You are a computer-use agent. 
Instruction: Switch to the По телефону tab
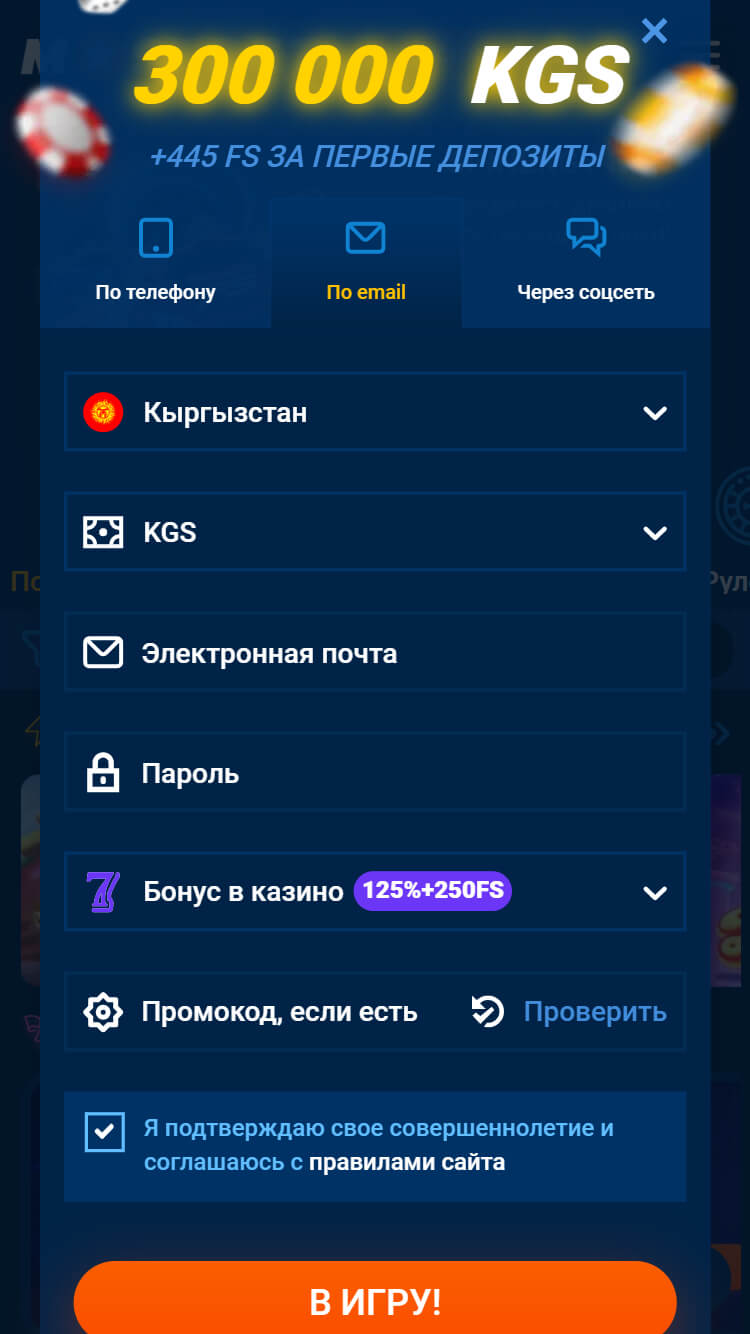point(155,262)
